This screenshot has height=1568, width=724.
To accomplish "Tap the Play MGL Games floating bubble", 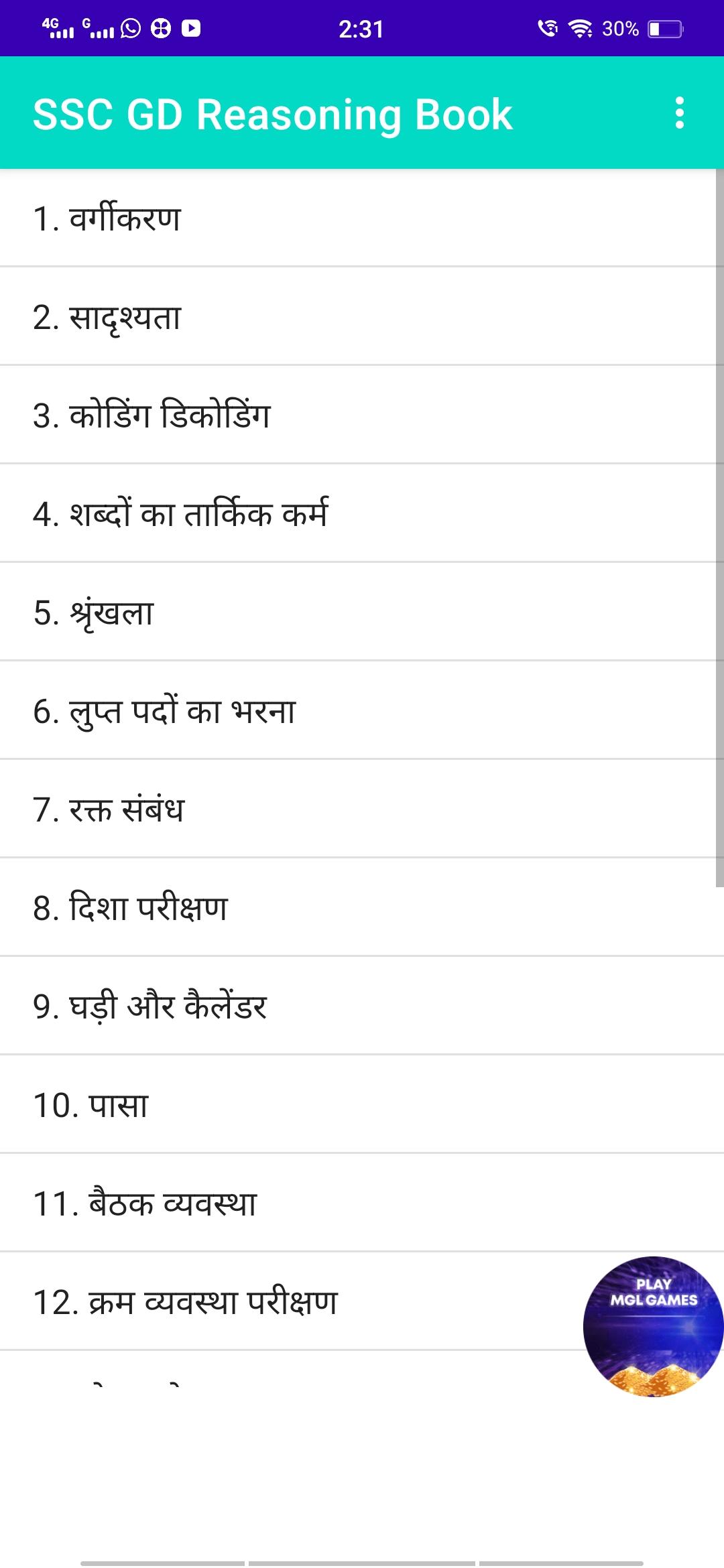I will tap(652, 1326).
